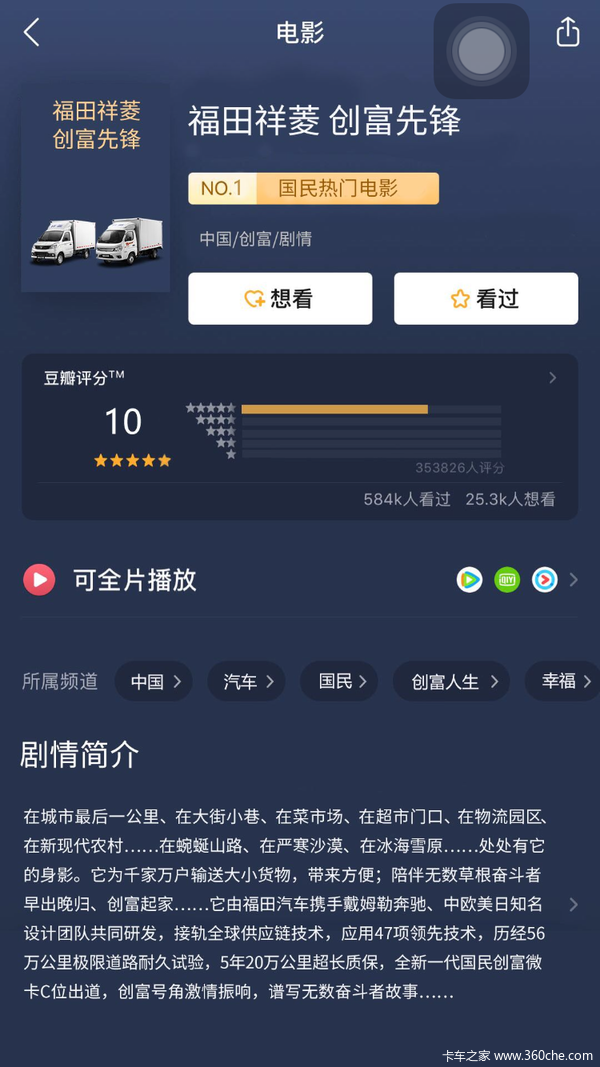The width and height of the screenshot is (600, 1067).
Task: Open the movie poster image
Action: (96, 187)
